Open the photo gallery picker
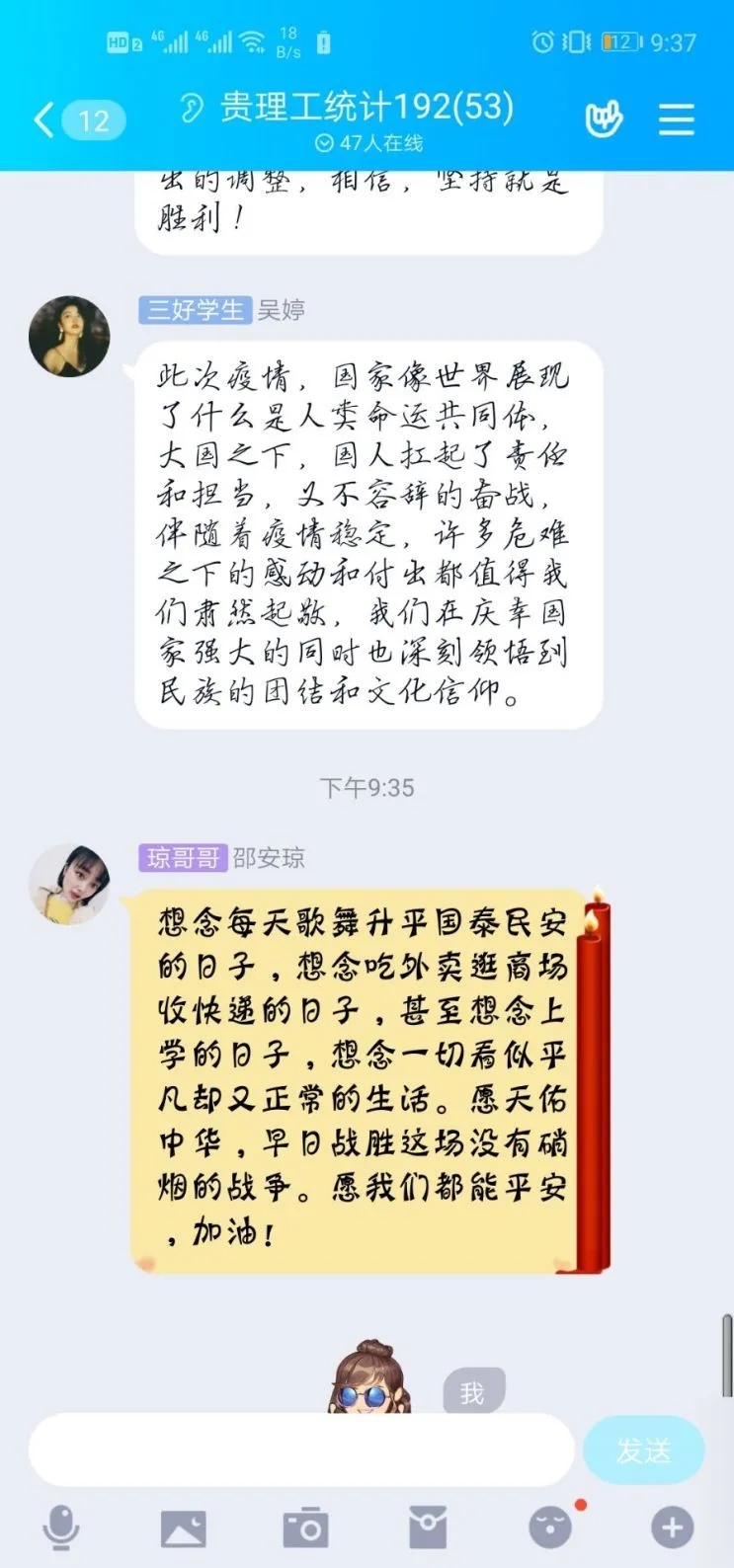Viewport: 734px width, 1568px height. coord(184,1529)
